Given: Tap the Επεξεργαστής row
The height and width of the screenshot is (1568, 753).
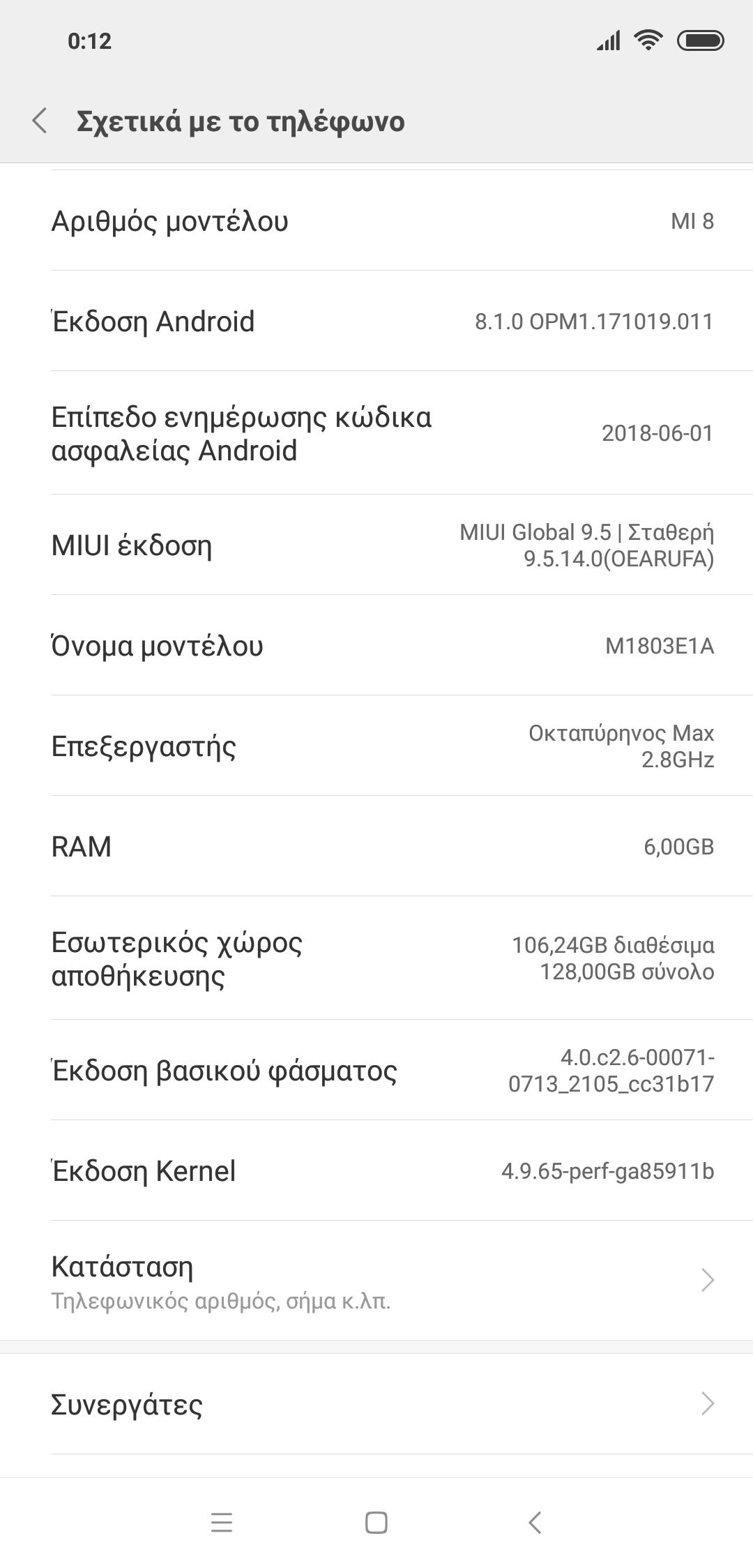Looking at the screenshot, I should (376, 746).
